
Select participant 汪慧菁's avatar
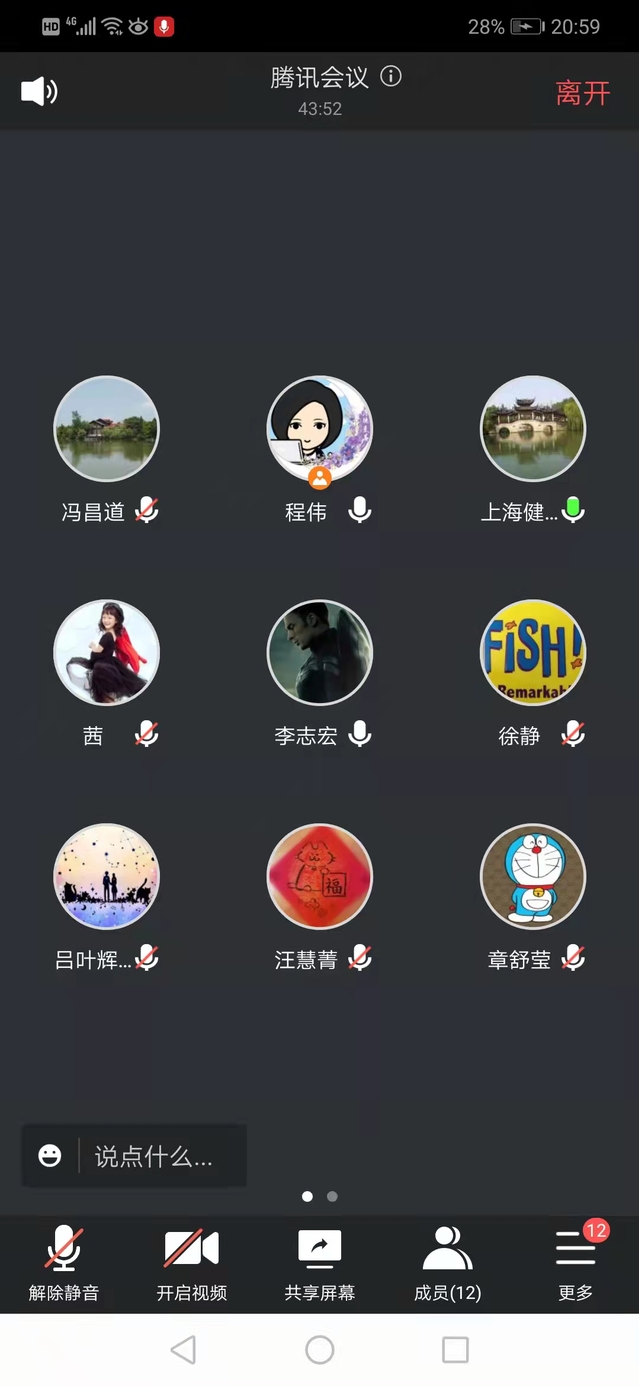[x=320, y=877]
